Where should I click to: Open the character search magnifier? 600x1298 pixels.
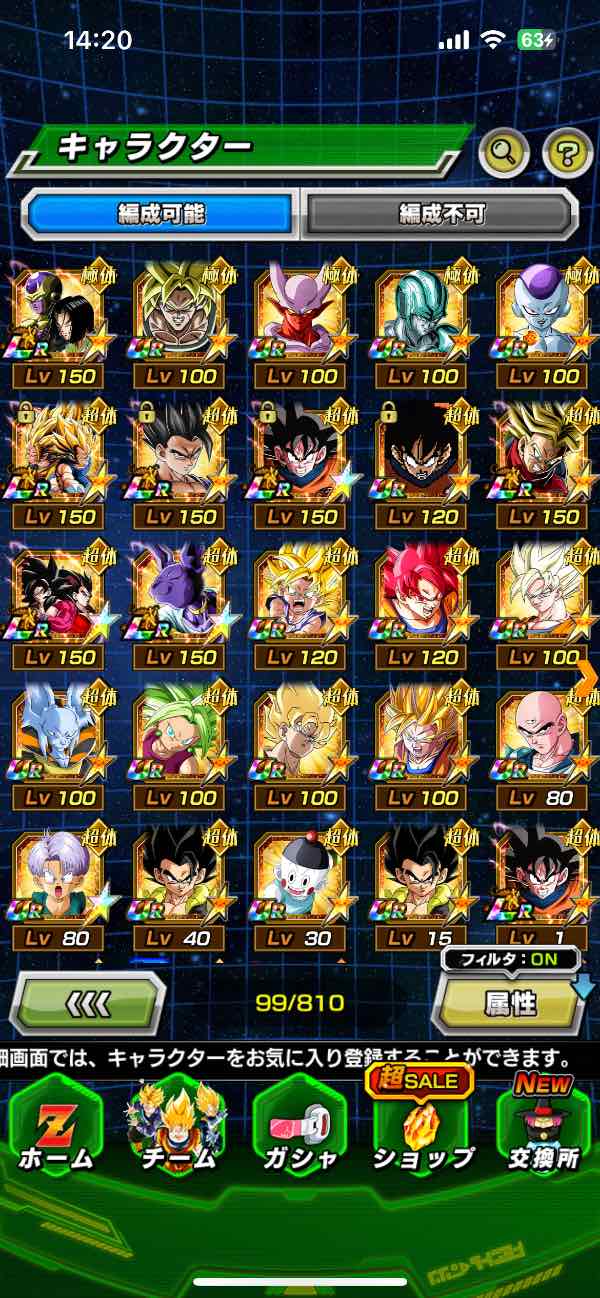[503, 153]
